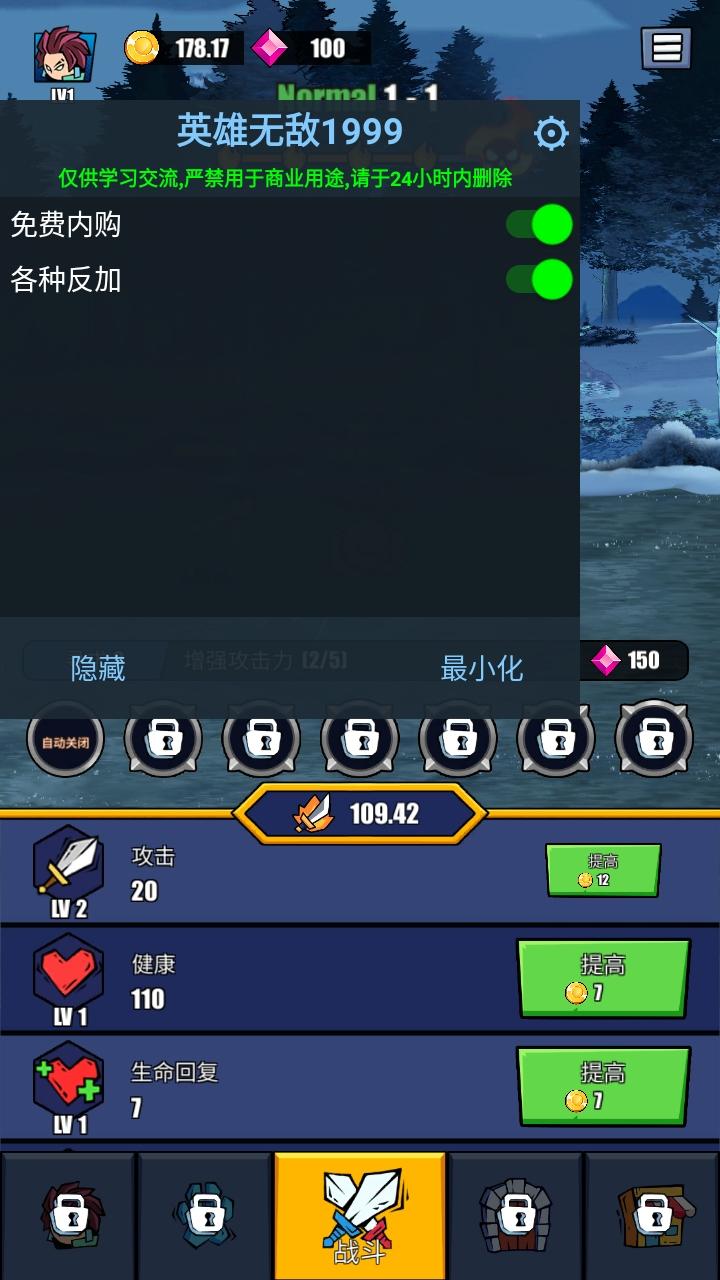Upgrade 生命回复 for 7 coins
Viewport: 720px width, 1280px height.
(603, 1086)
